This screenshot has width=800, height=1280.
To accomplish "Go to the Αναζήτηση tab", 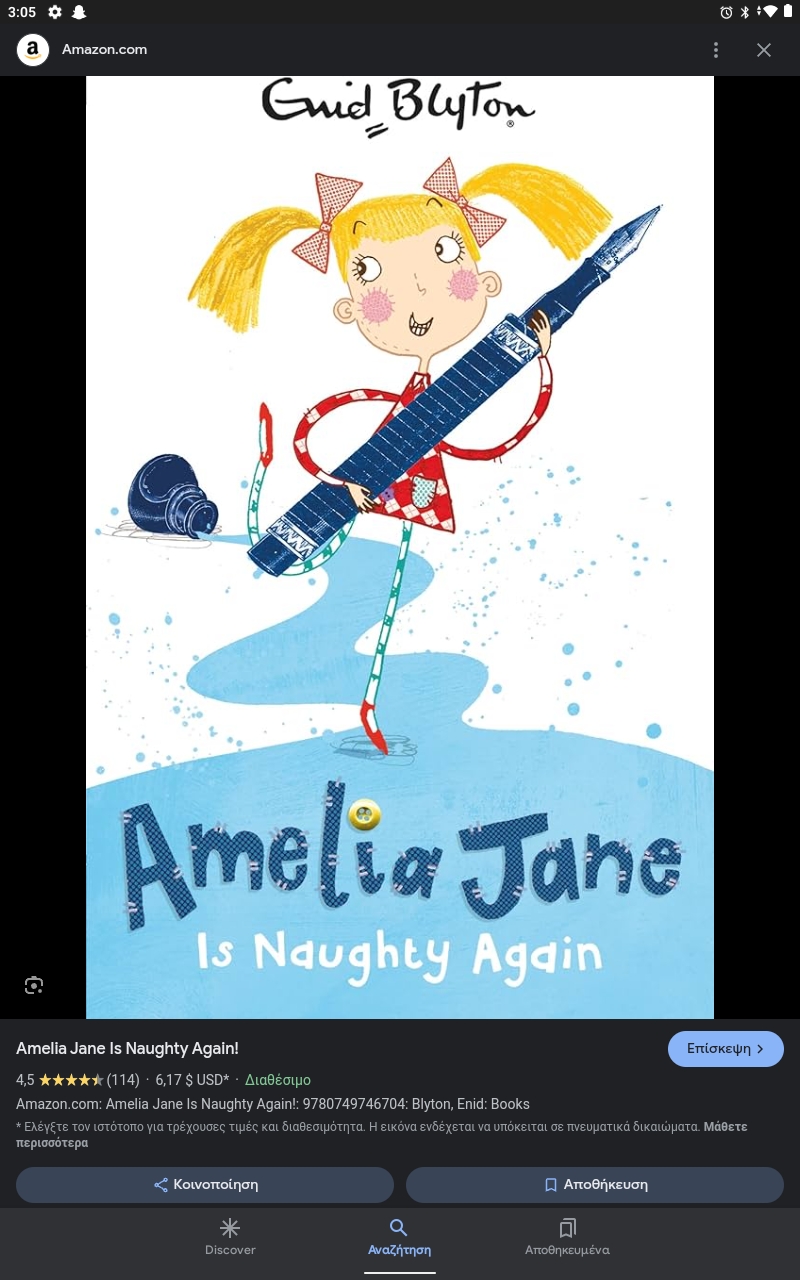I will pyautogui.click(x=399, y=1237).
